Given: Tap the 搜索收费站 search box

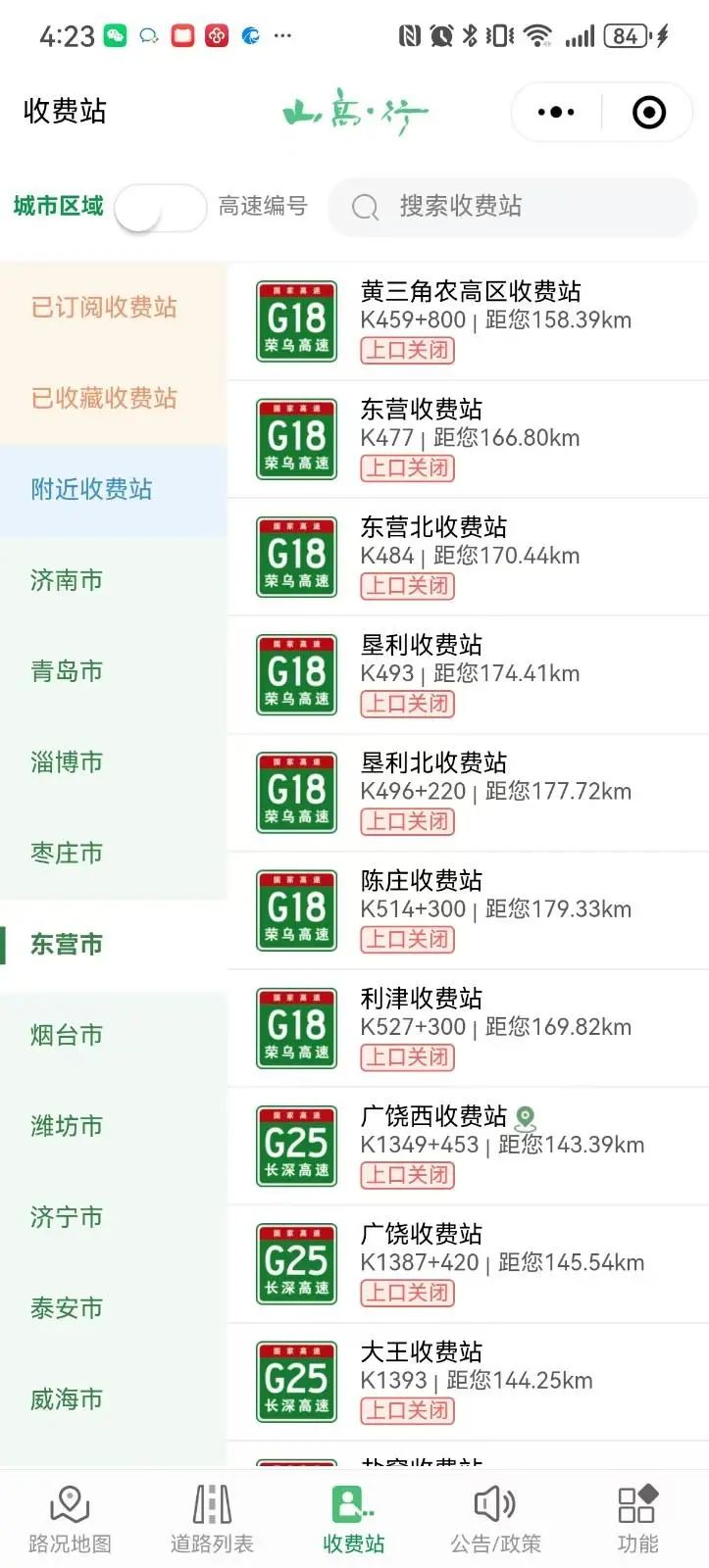Looking at the screenshot, I should click(x=512, y=207).
